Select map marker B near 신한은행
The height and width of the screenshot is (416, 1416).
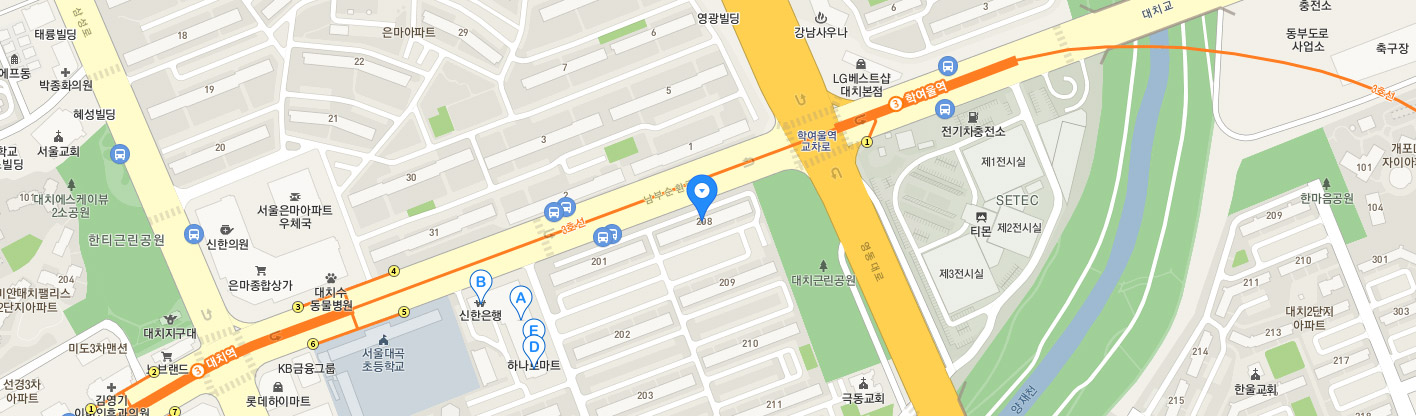tap(480, 282)
